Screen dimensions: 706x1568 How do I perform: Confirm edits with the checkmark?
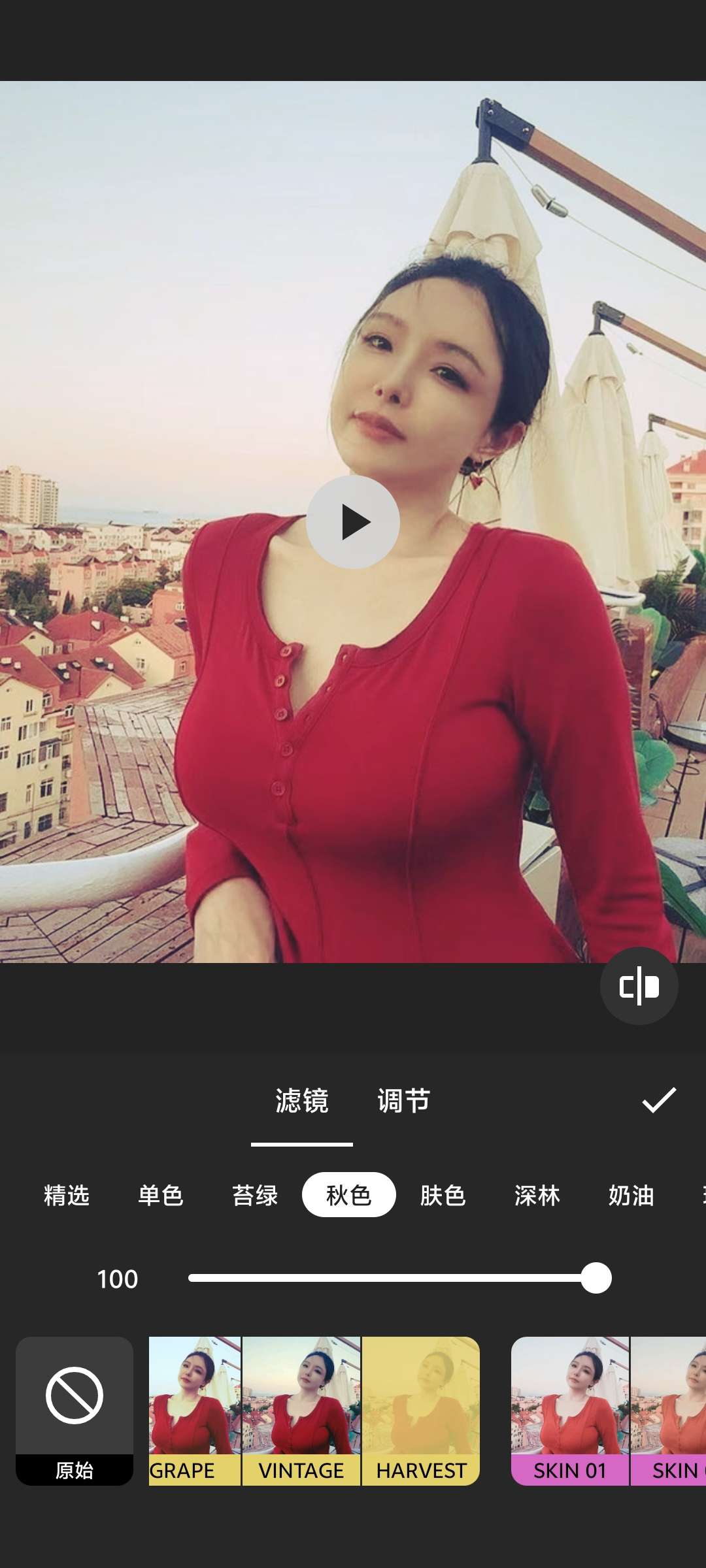(658, 1100)
